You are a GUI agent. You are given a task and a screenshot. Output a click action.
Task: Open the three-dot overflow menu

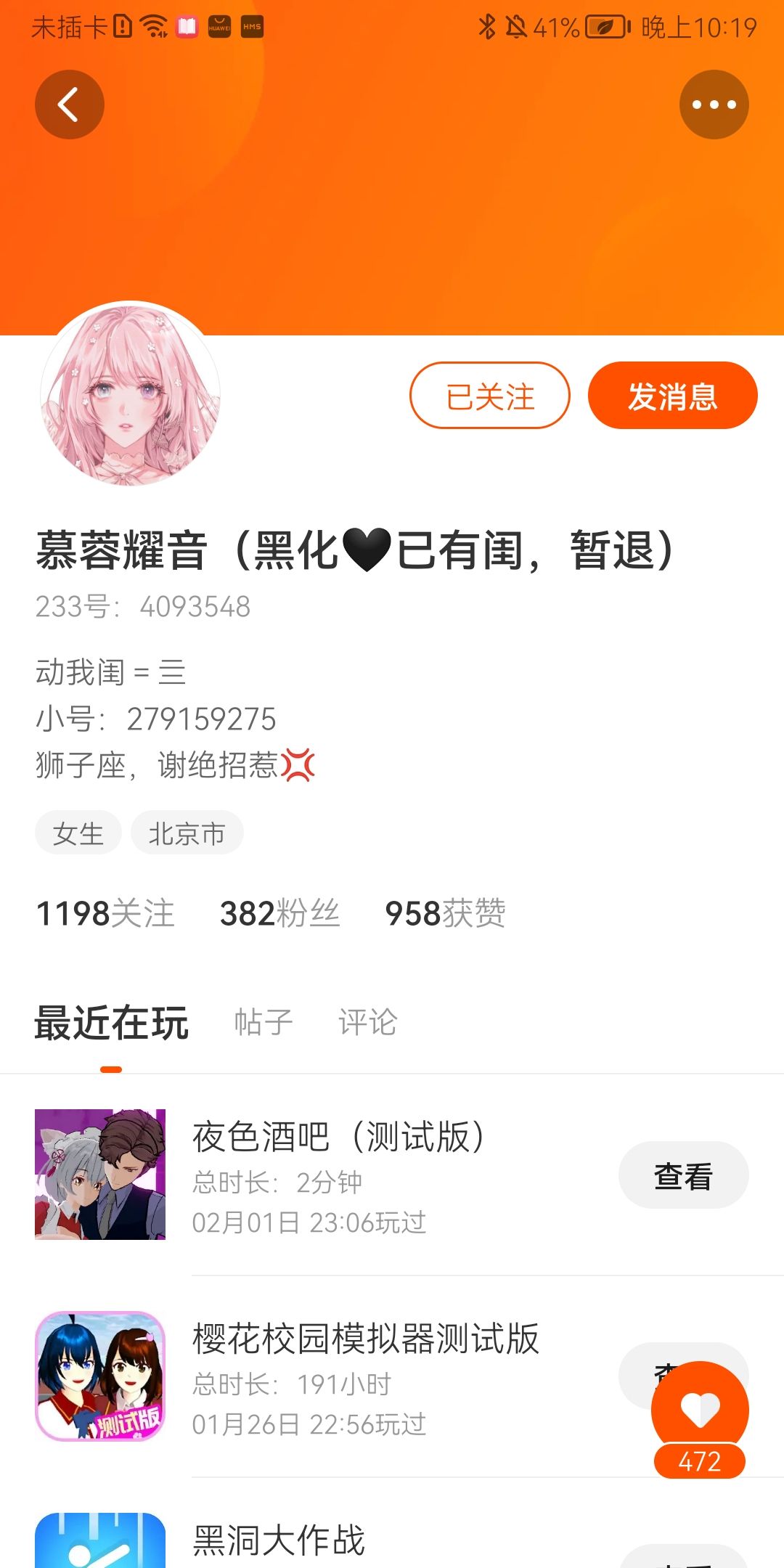(714, 105)
